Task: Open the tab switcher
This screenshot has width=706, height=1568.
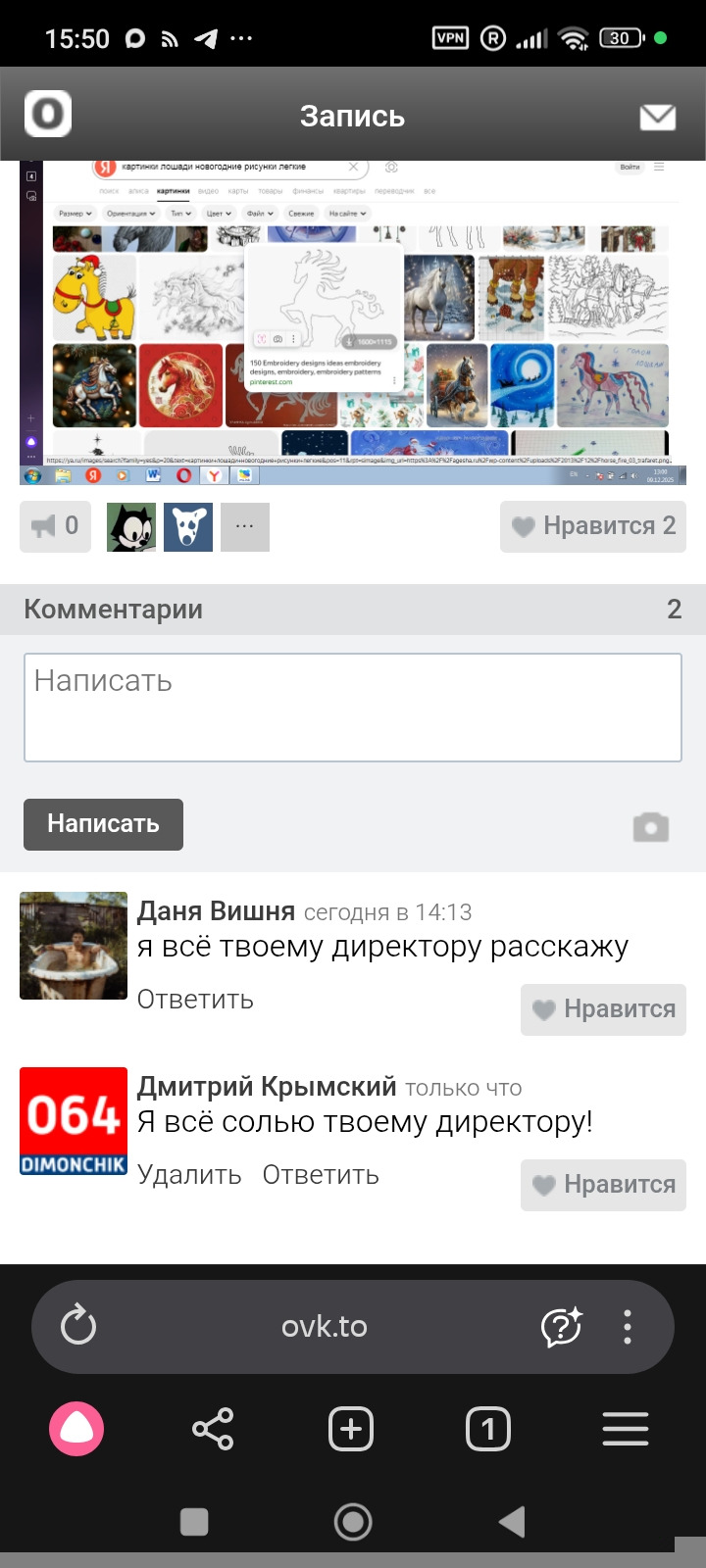Action: tap(488, 1429)
